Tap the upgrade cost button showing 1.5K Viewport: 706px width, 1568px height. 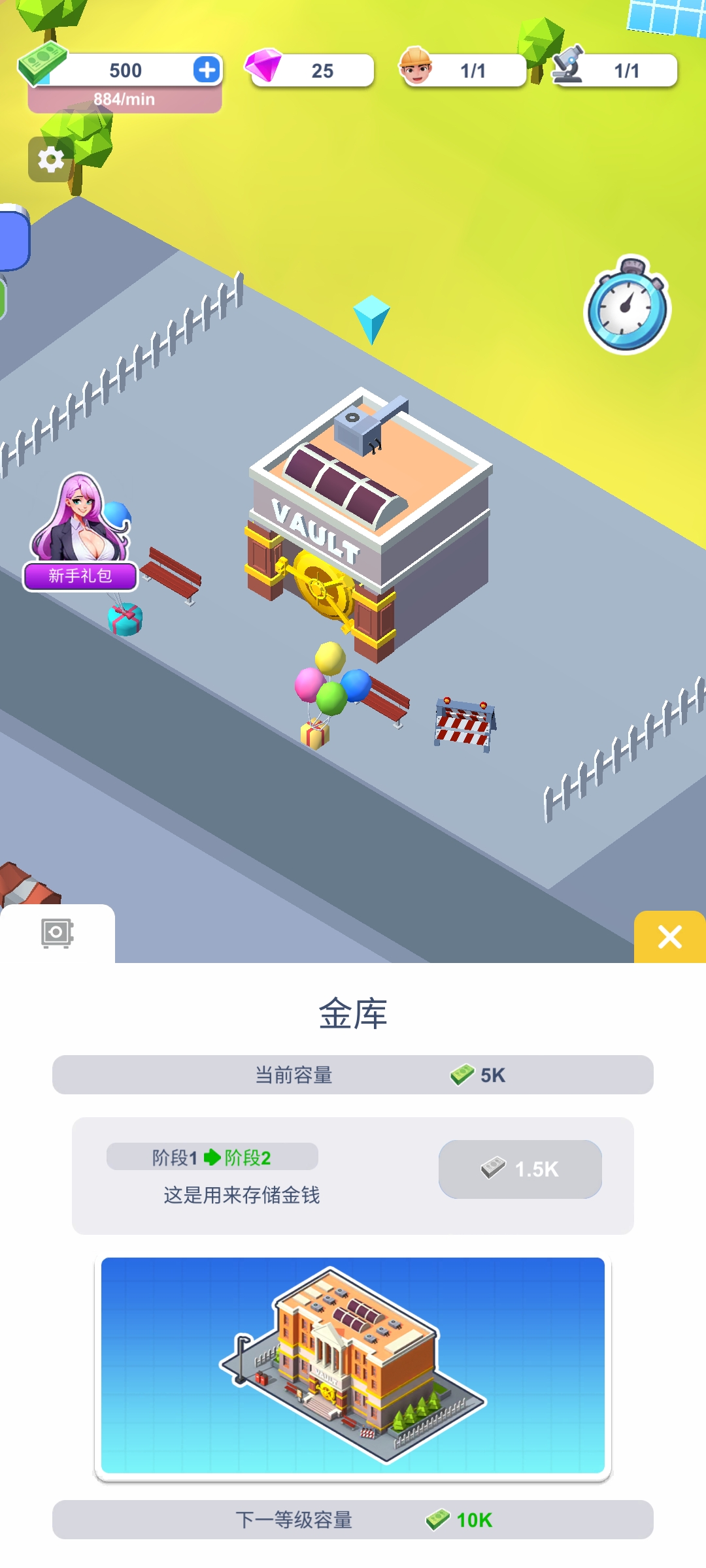520,1169
